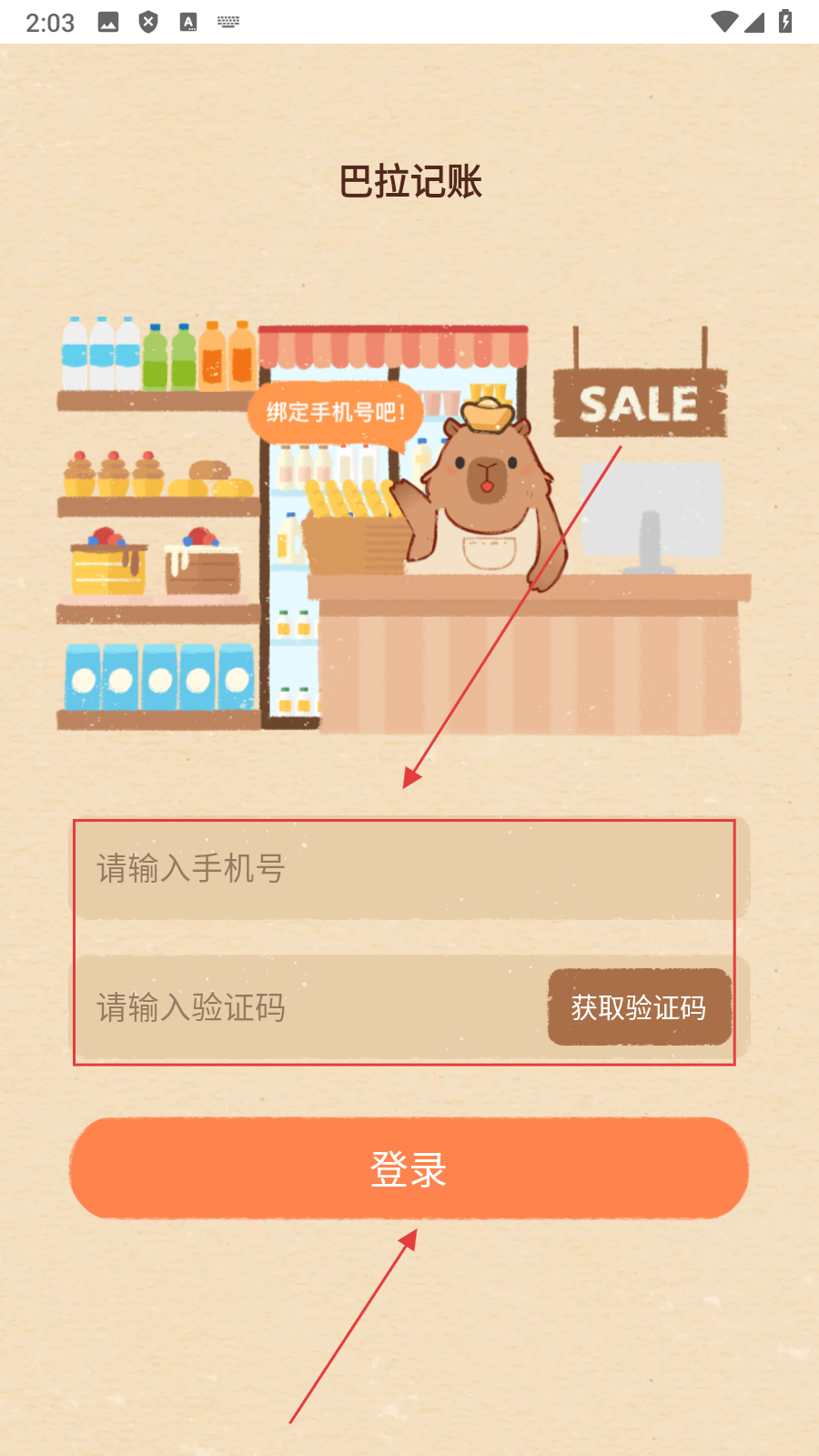Focus the verification code input field

309,1007
